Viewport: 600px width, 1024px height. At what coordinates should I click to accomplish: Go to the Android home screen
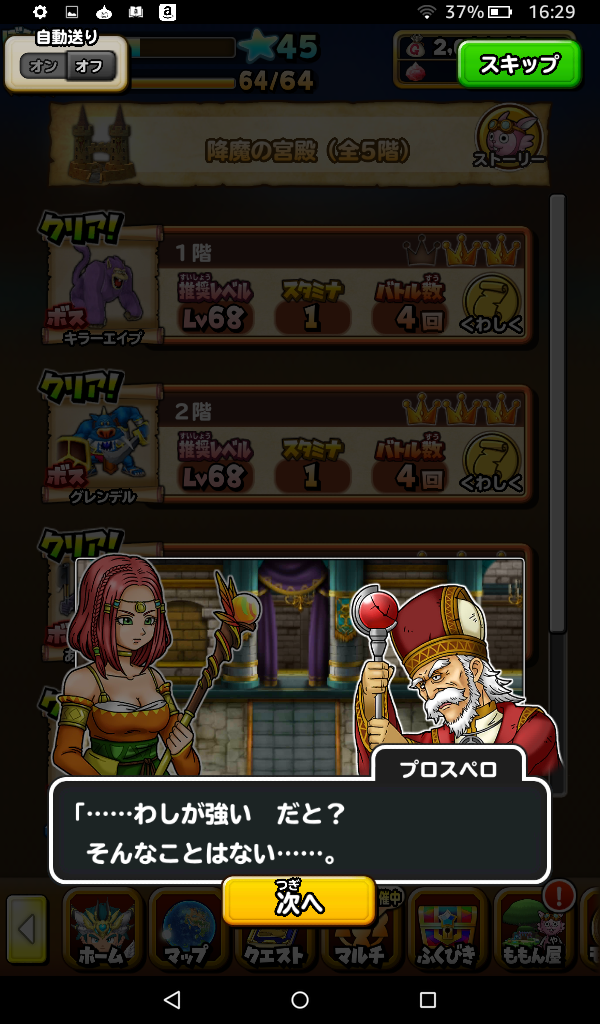pyautogui.click(x=300, y=999)
